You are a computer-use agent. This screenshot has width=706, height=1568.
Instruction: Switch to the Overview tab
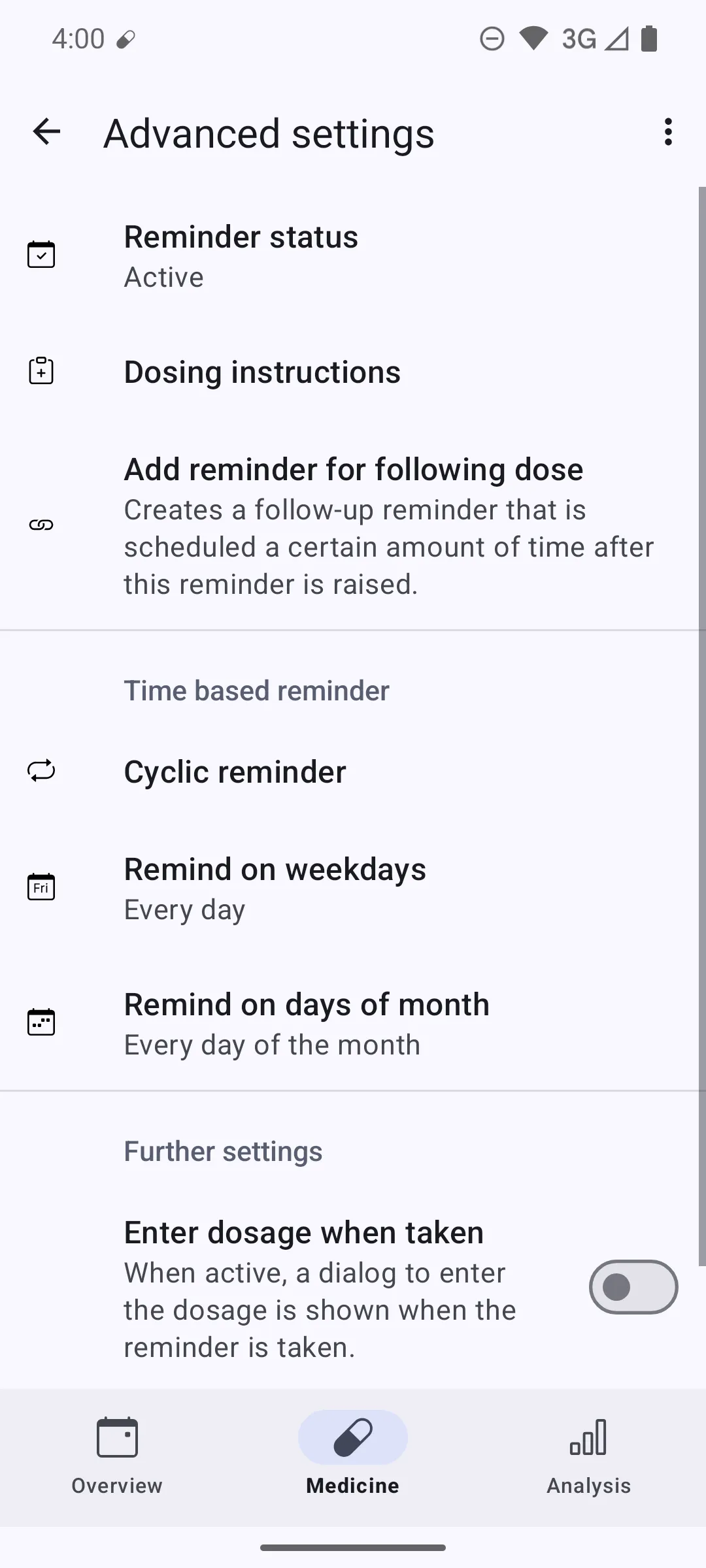click(x=116, y=1457)
